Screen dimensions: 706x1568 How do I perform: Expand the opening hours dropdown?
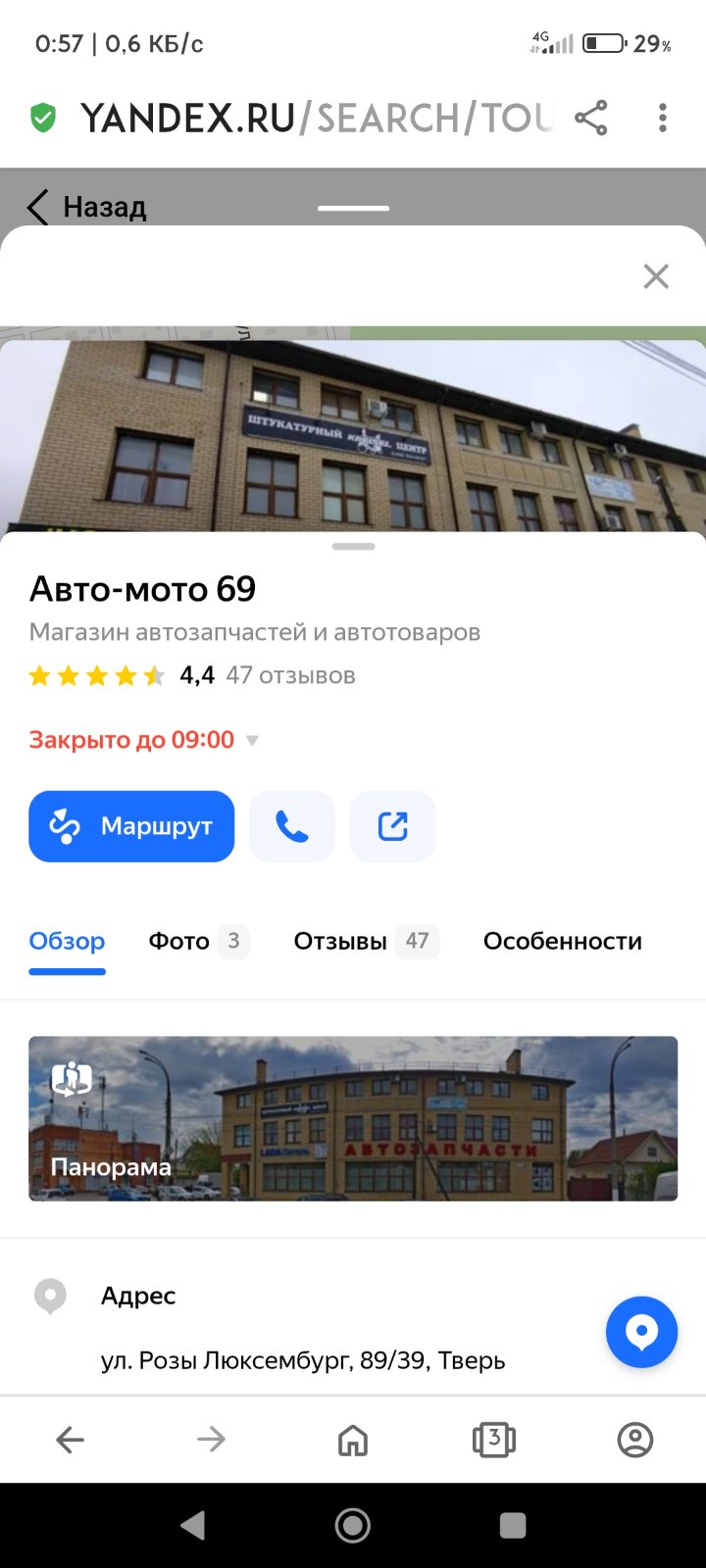(x=252, y=741)
